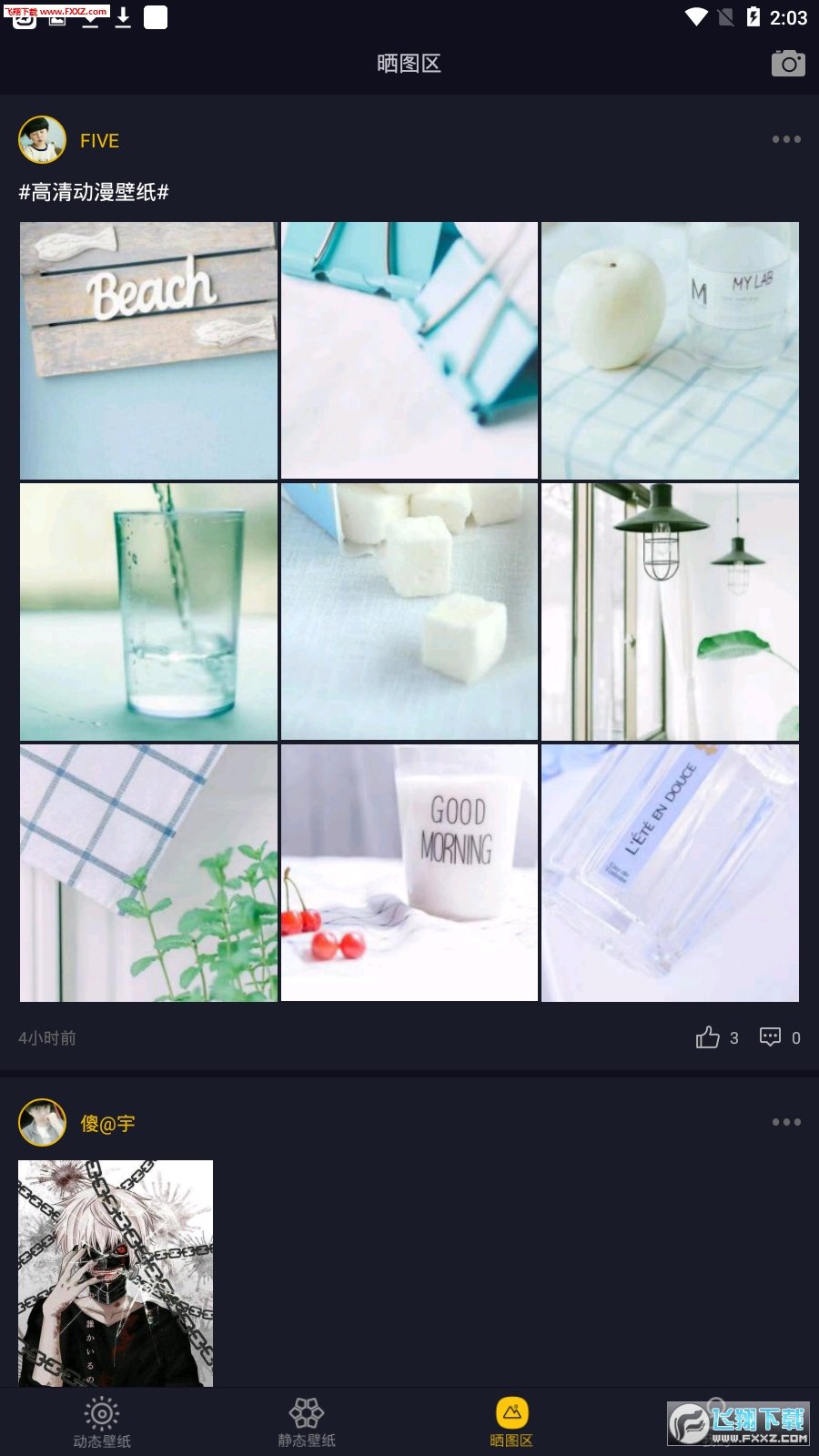Screen dimensions: 819x1456
Task: View the glass of water photo
Action: pos(148,612)
